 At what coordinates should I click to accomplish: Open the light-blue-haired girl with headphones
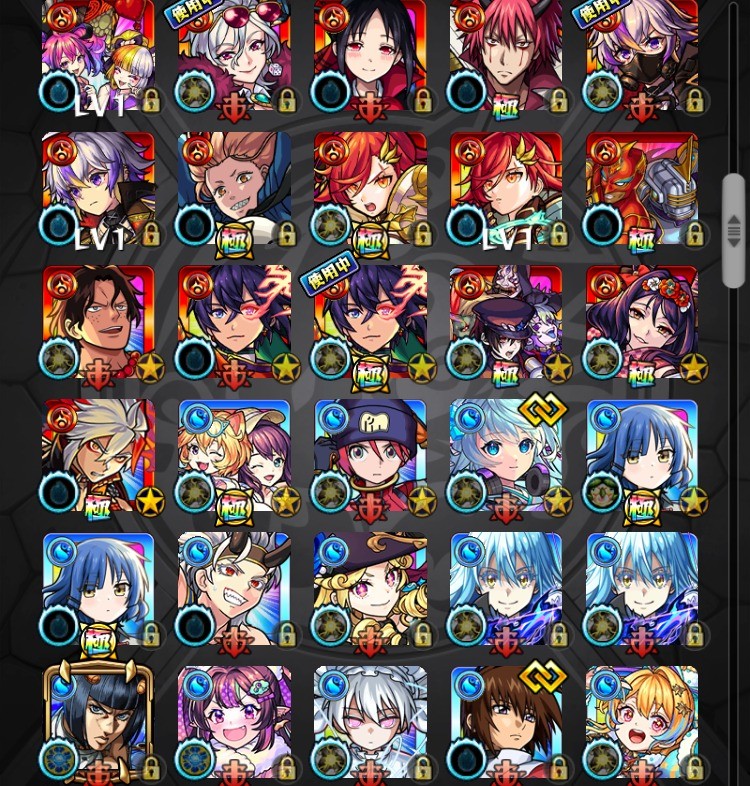click(x=506, y=456)
